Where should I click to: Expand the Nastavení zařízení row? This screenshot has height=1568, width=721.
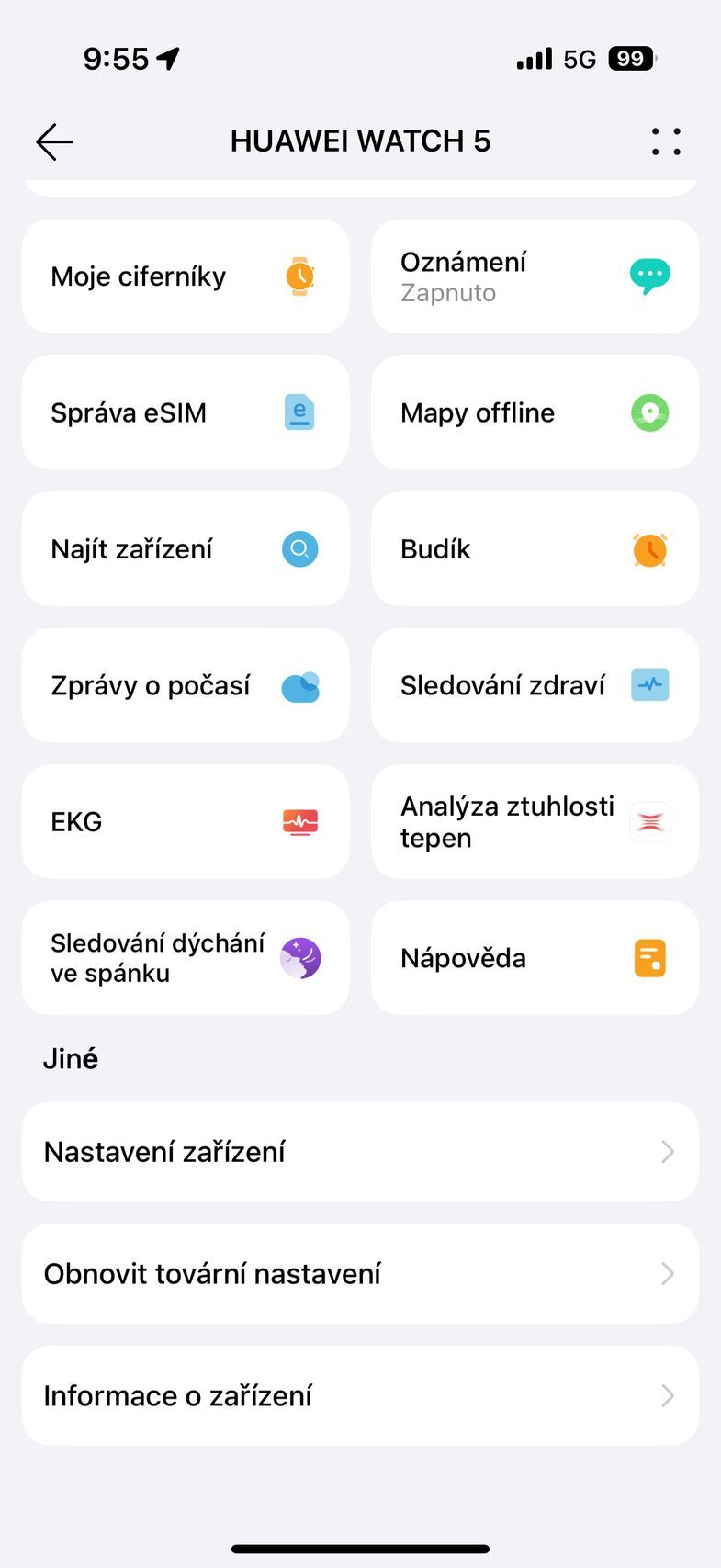360,1152
